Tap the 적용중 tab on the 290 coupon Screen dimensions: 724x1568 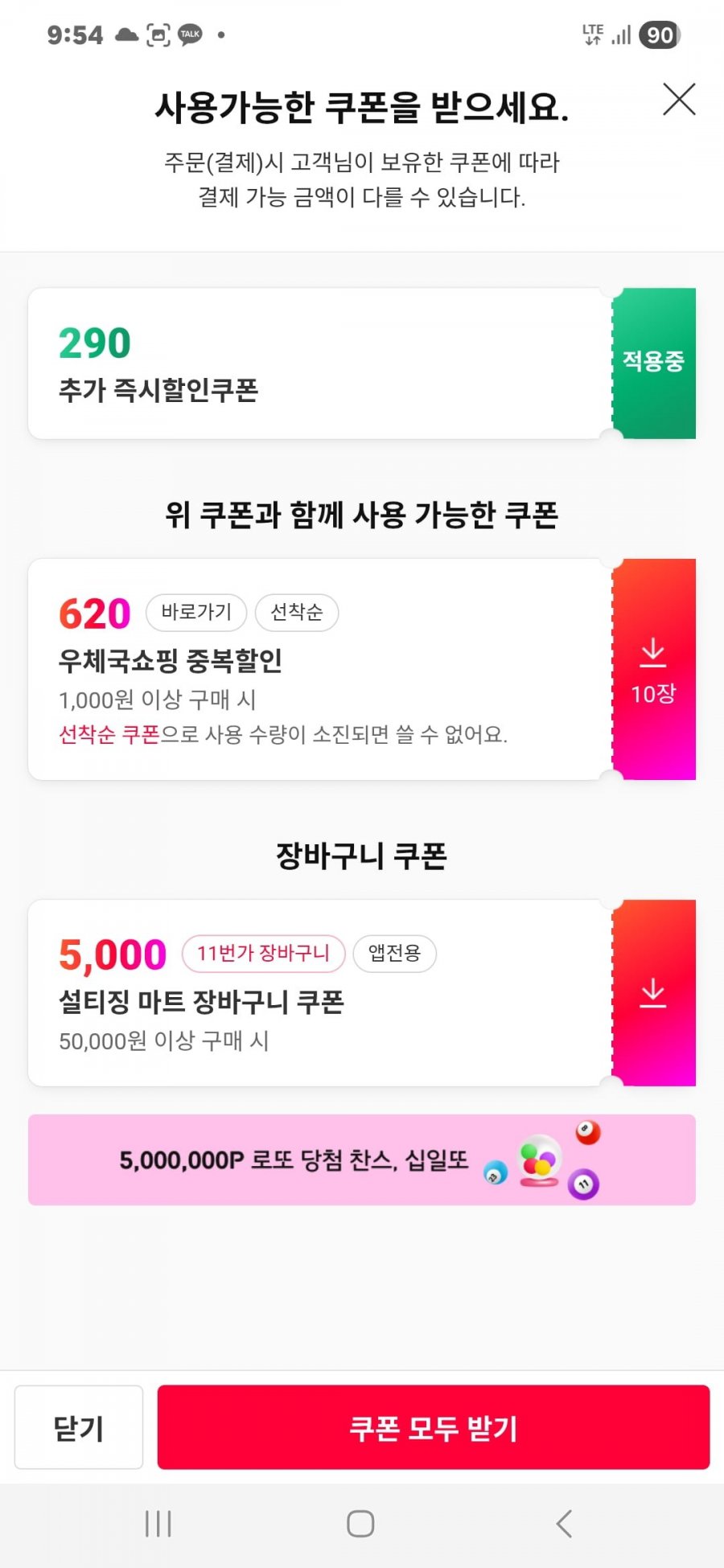tap(653, 363)
